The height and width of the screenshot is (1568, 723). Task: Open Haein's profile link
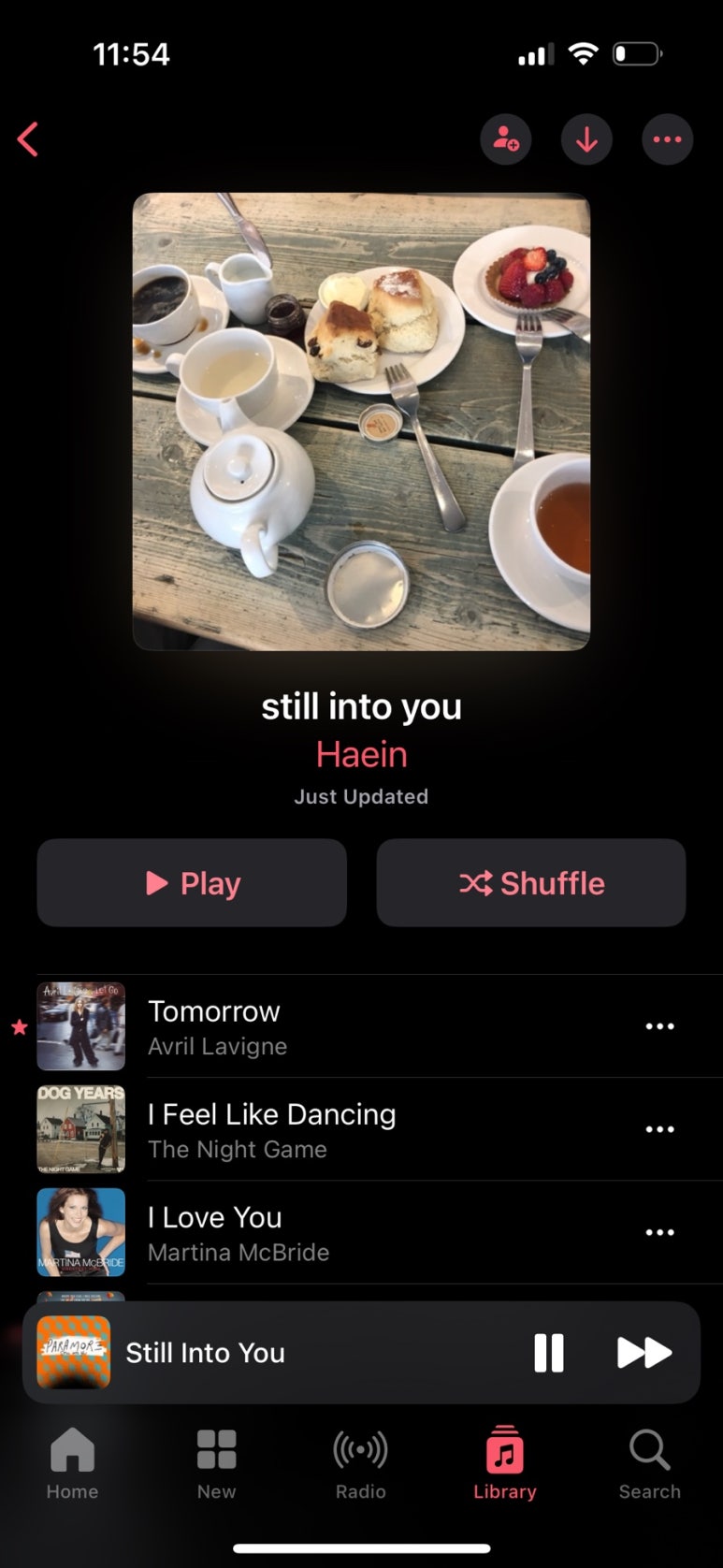coord(361,754)
